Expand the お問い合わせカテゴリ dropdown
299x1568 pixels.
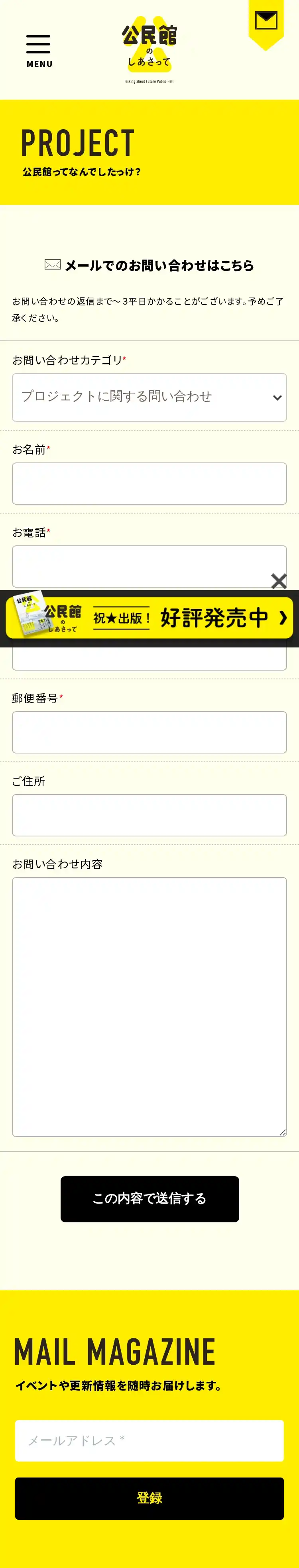149,397
